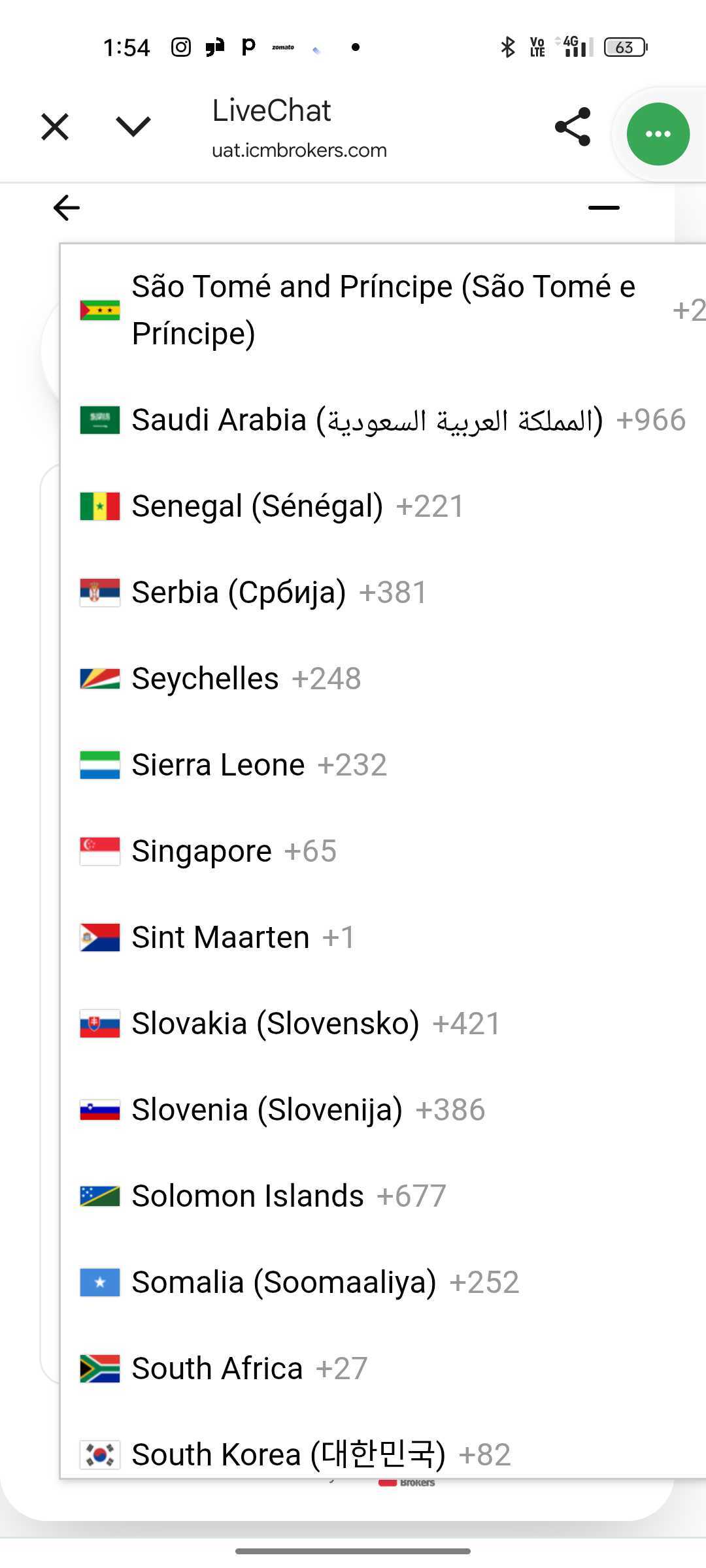Share the LiveChat page
The height and width of the screenshot is (1568, 706).
pyautogui.click(x=573, y=127)
